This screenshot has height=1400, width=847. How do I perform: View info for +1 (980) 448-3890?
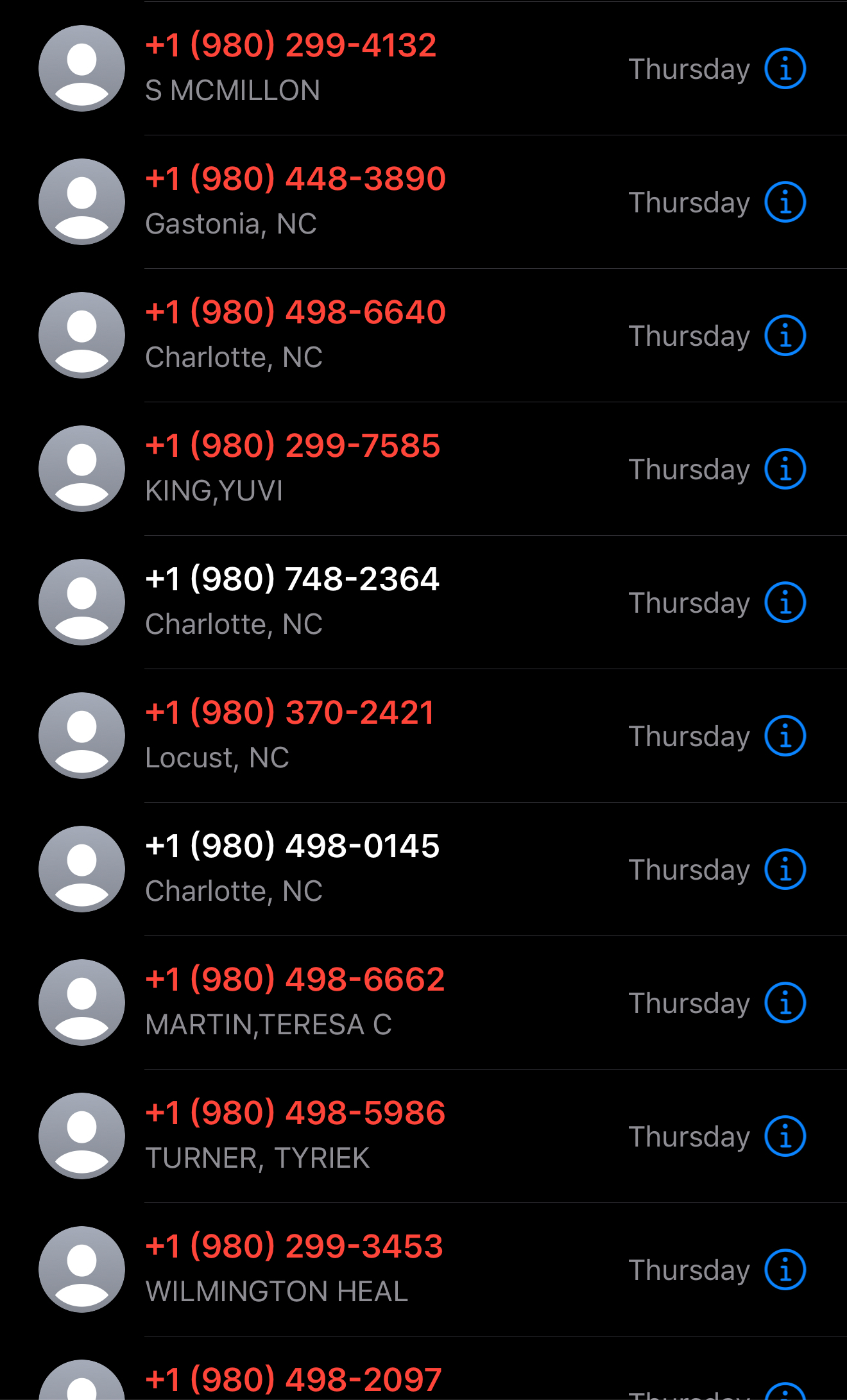(x=785, y=202)
